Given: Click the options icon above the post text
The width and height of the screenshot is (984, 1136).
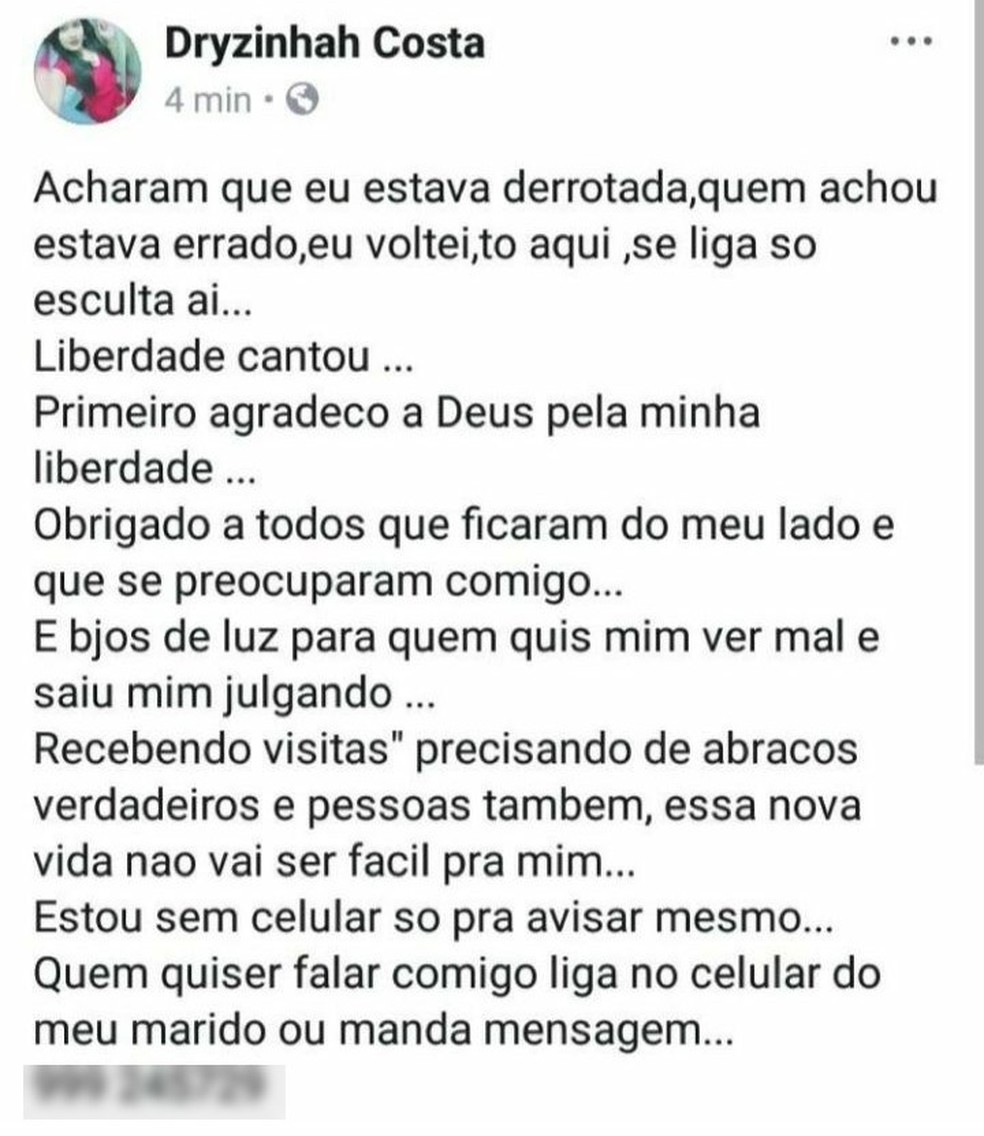Looking at the screenshot, I should pos(909,40).
